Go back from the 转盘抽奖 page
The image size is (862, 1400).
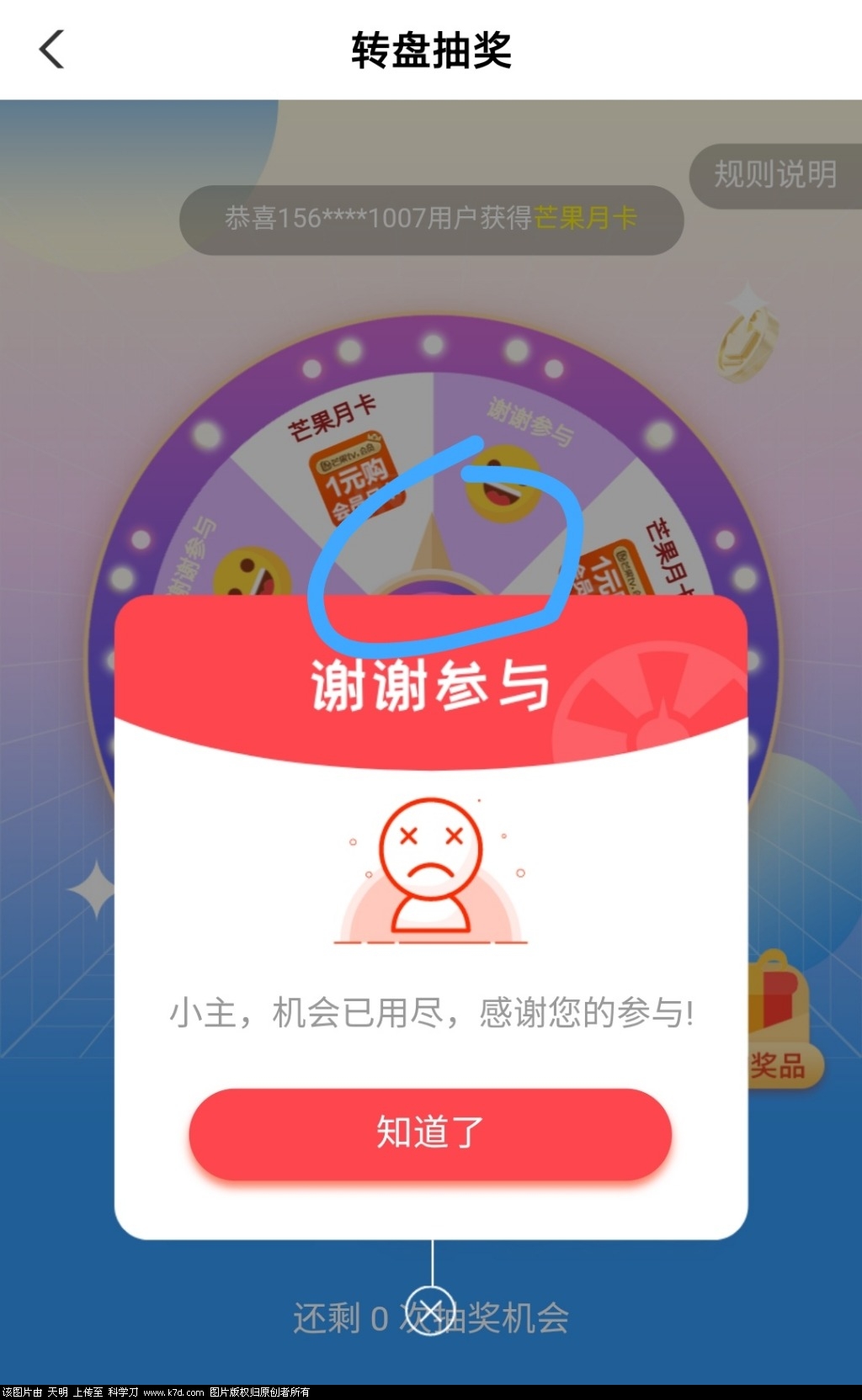[x=52, y=50]
